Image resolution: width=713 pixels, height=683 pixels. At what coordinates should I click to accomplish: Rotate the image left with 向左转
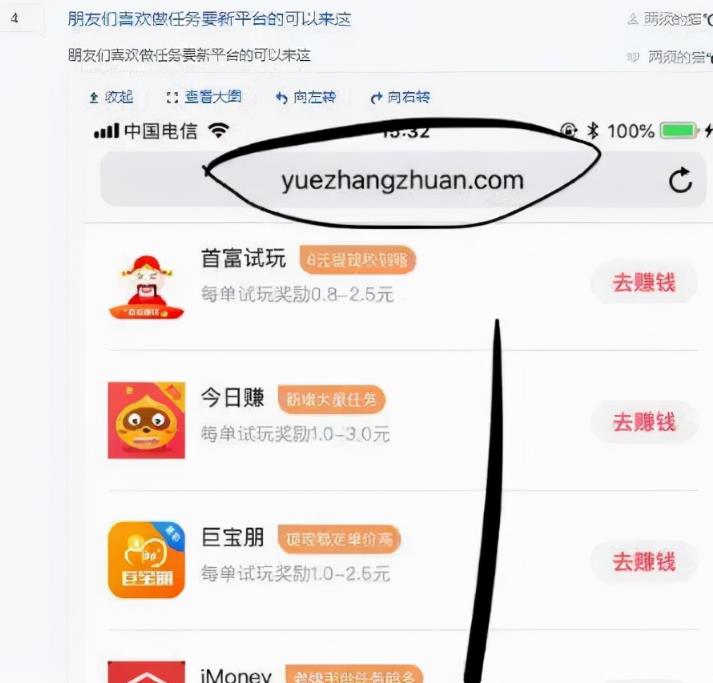306,98
